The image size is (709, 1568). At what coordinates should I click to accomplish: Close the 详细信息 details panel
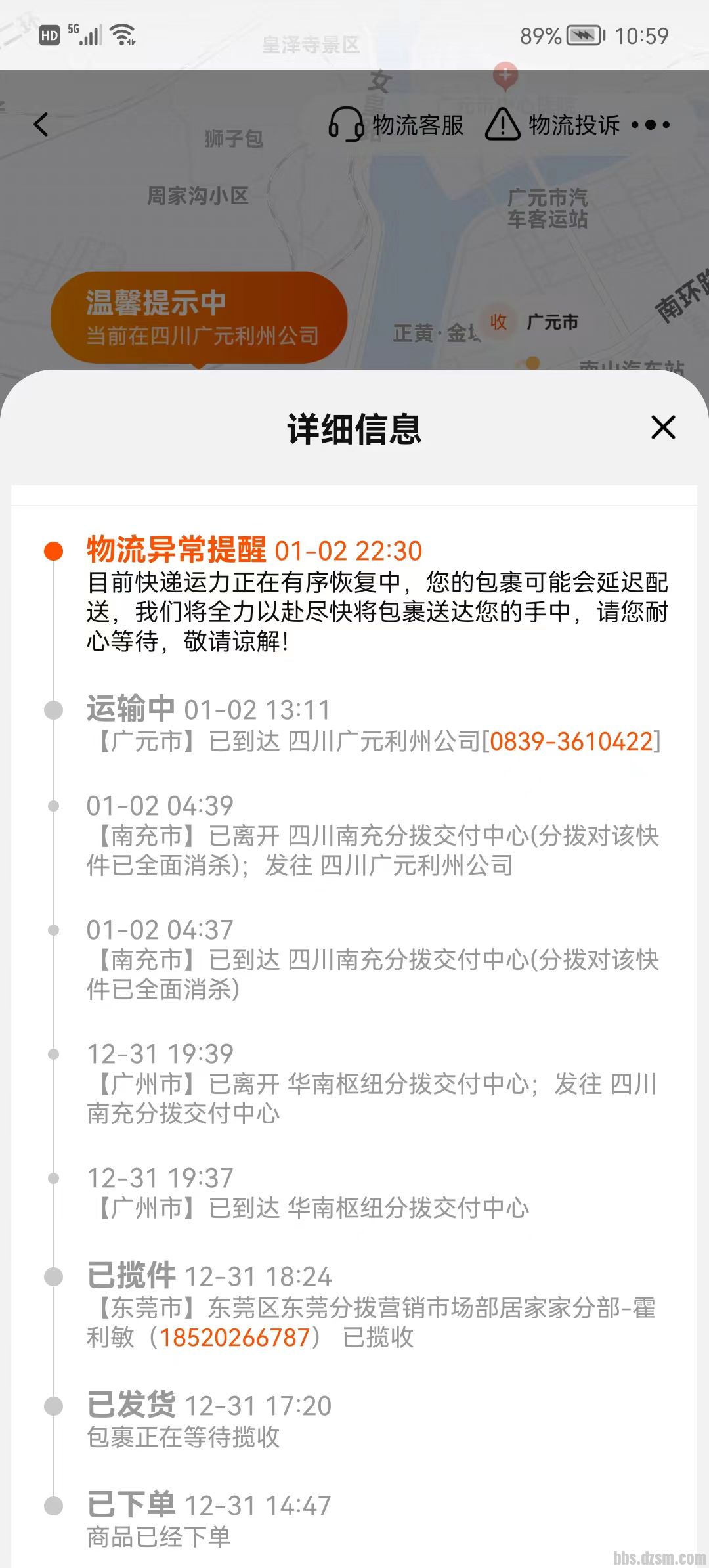pos(663,427)
